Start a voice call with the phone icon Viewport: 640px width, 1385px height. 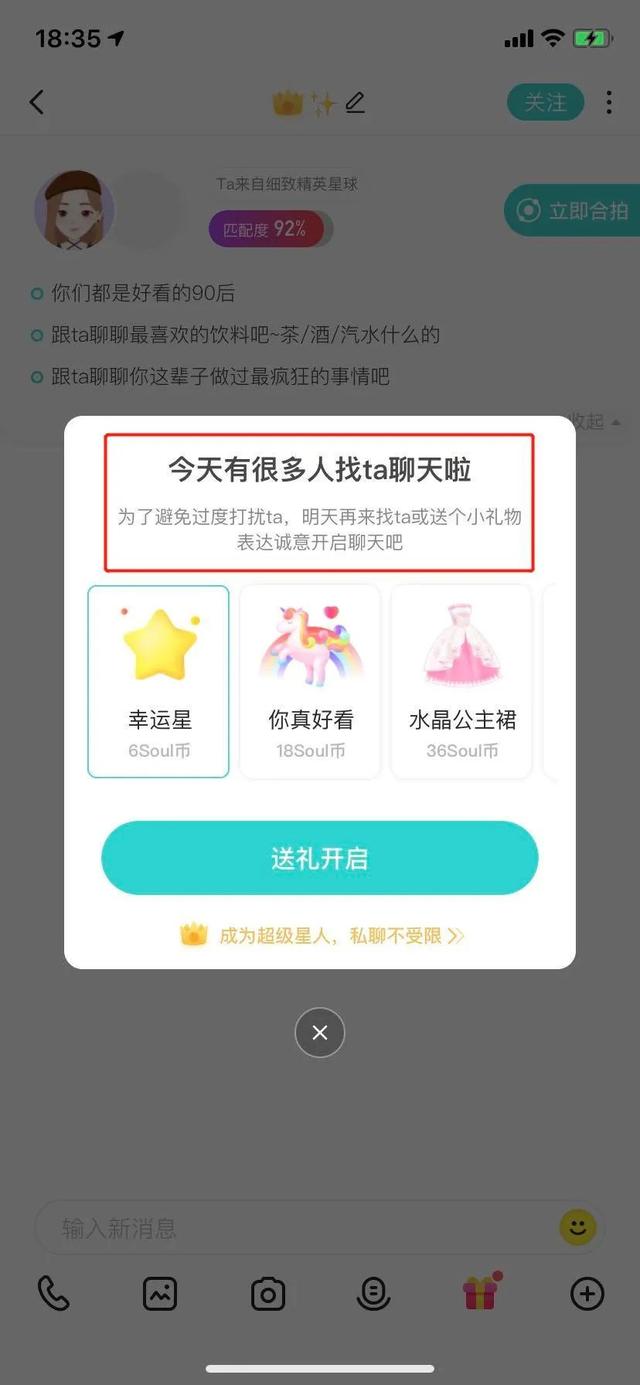53,1294
